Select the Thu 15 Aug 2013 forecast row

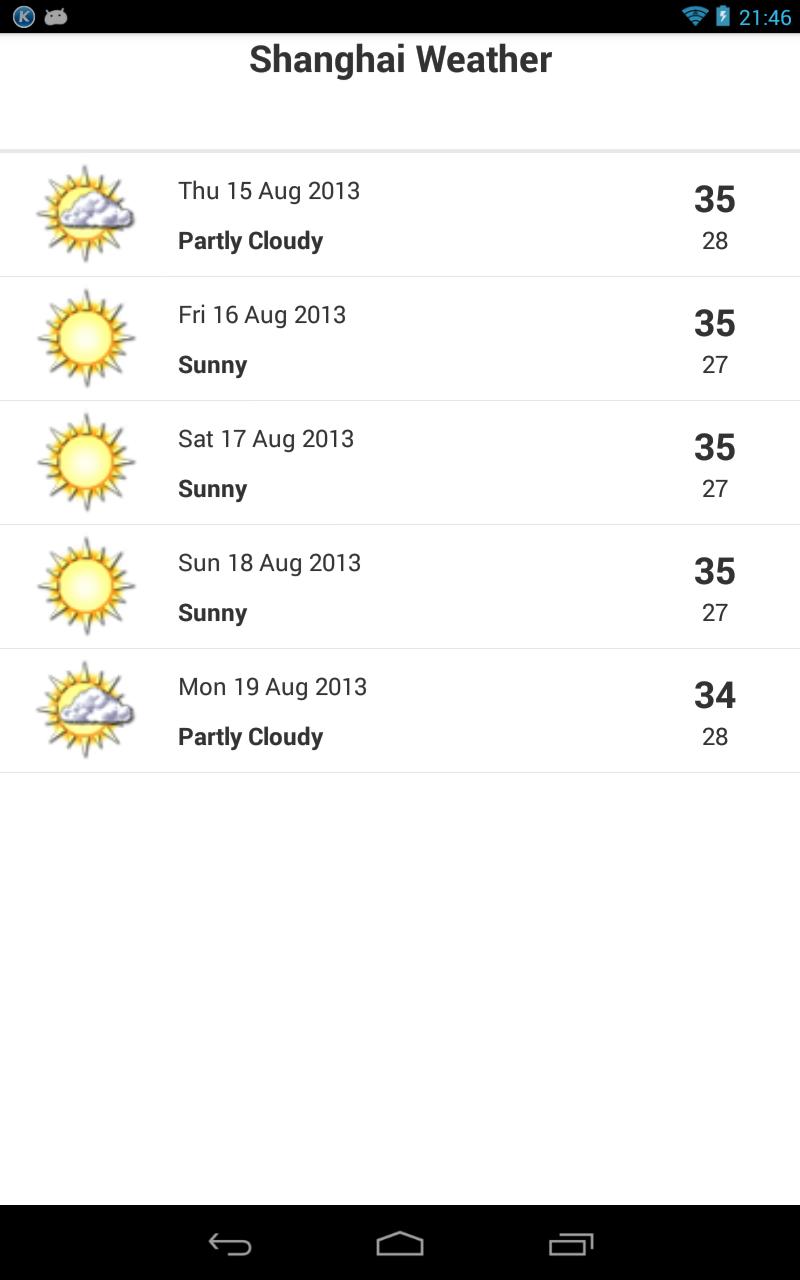tap(400, 212)
